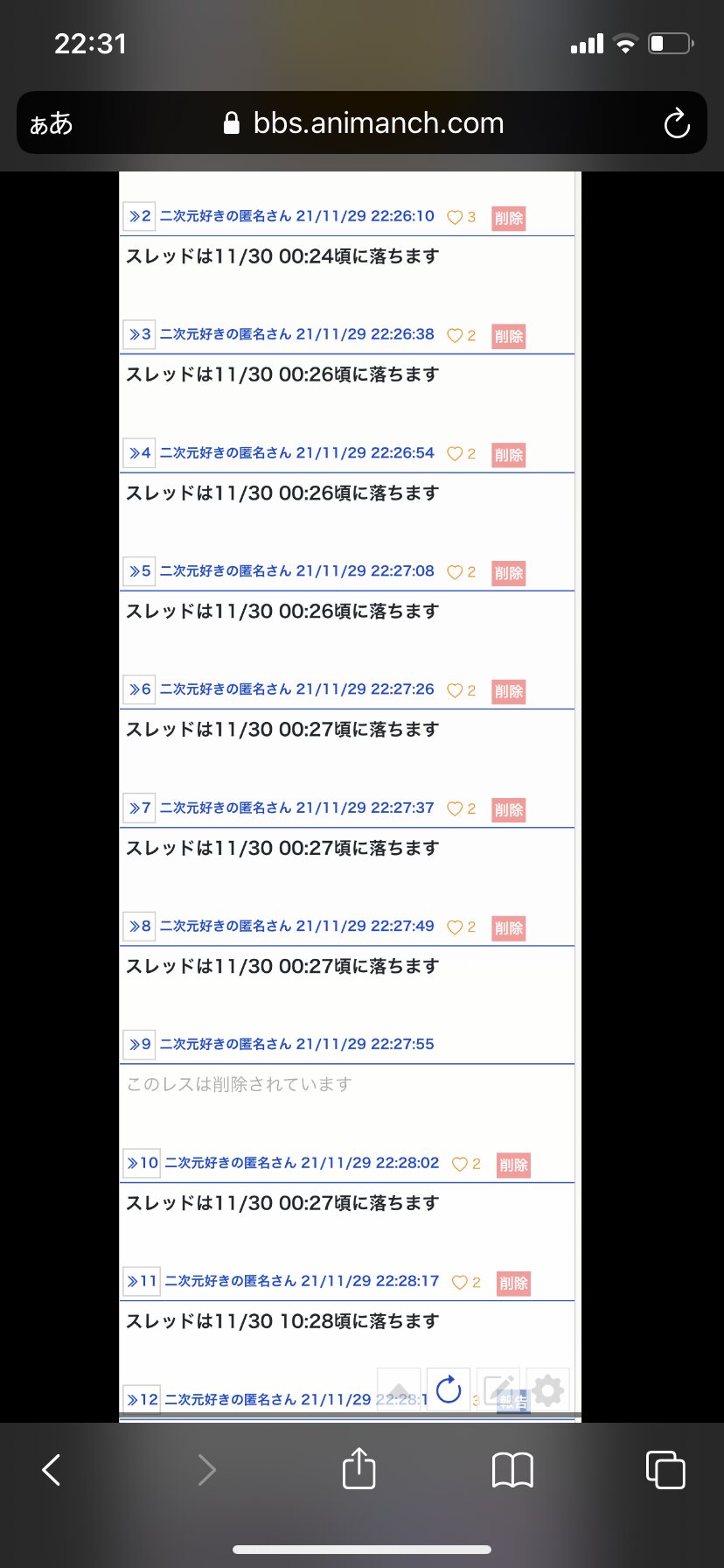This screenshot has height=1568, width=724.
Task: Open the >>4 reply number link
Action: (x=140, y=453)
